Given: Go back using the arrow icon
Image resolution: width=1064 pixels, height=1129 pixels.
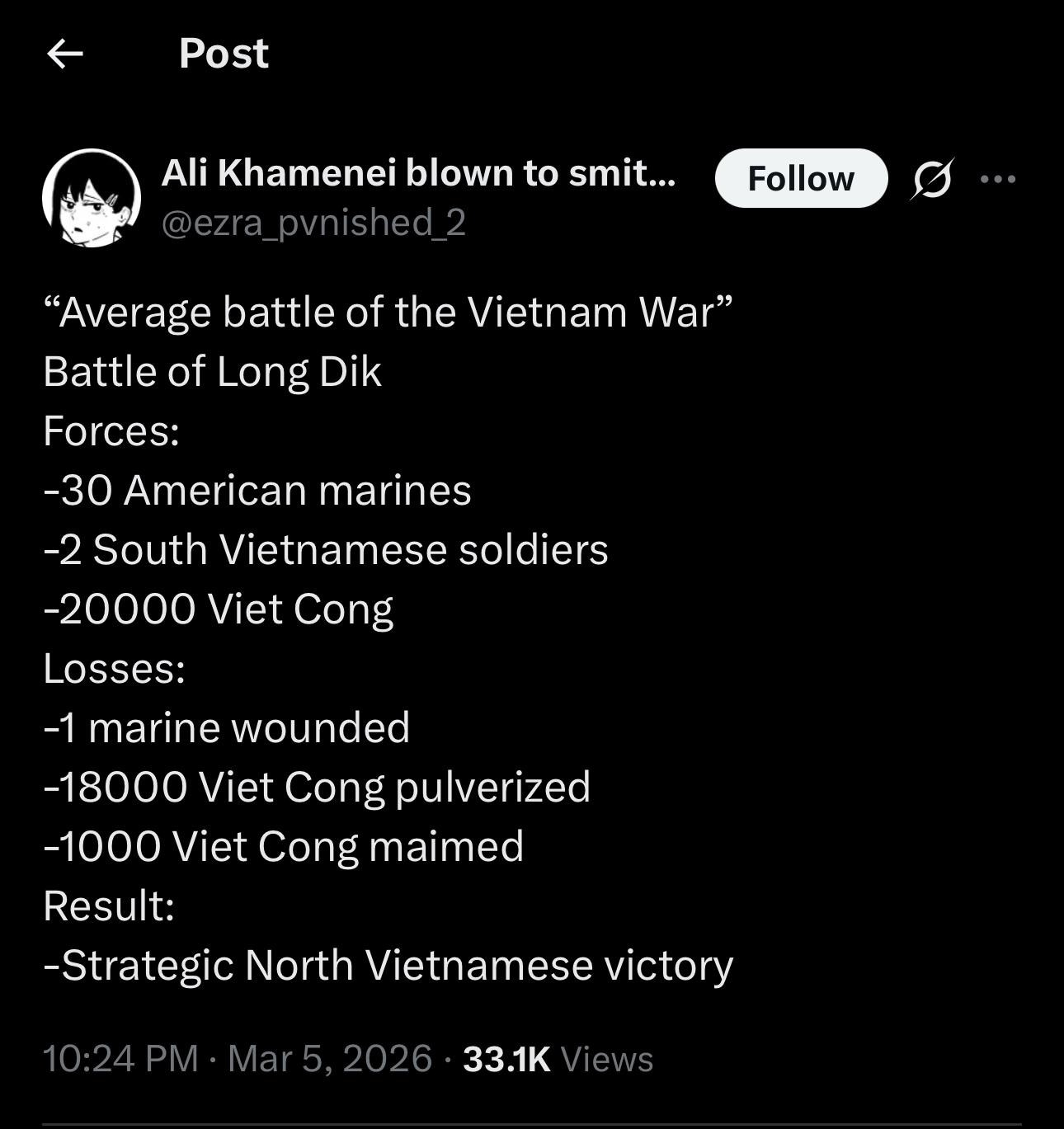Looking at the screenshot, I should (x=65, y=54).
